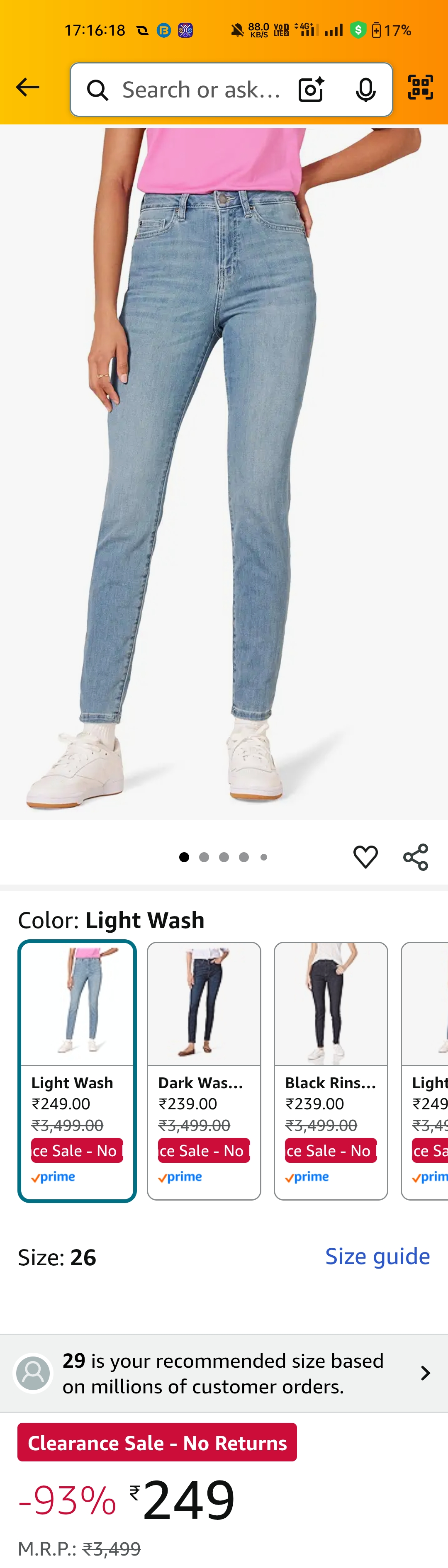448x1568 pixels.
Task: Open the Size guide
Action: point(377,1256)
